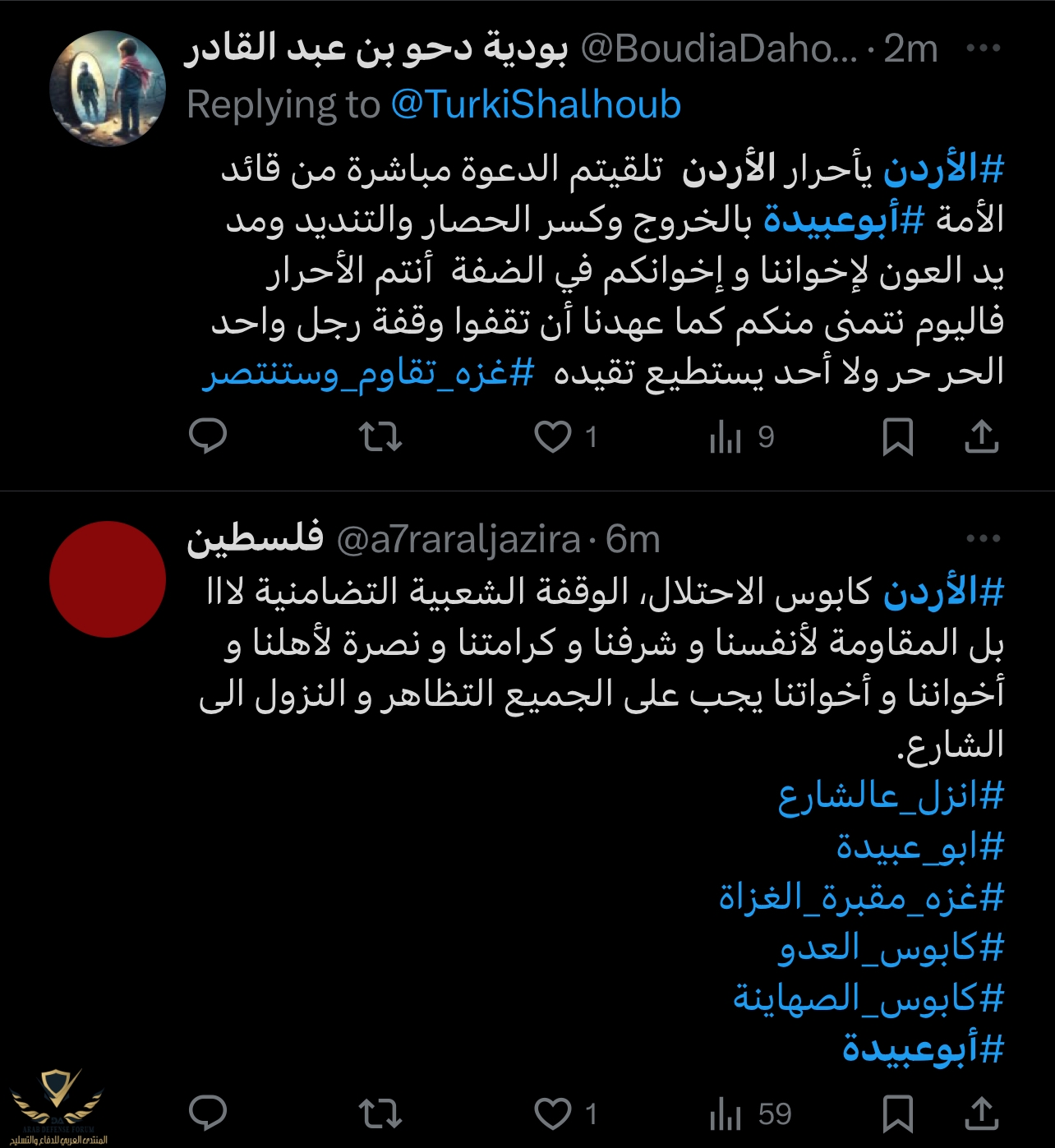Viewport: 1055px width, 1148px height.
Task: View analytics of BoudiaDaho's tweet
Action: [726, 437]
